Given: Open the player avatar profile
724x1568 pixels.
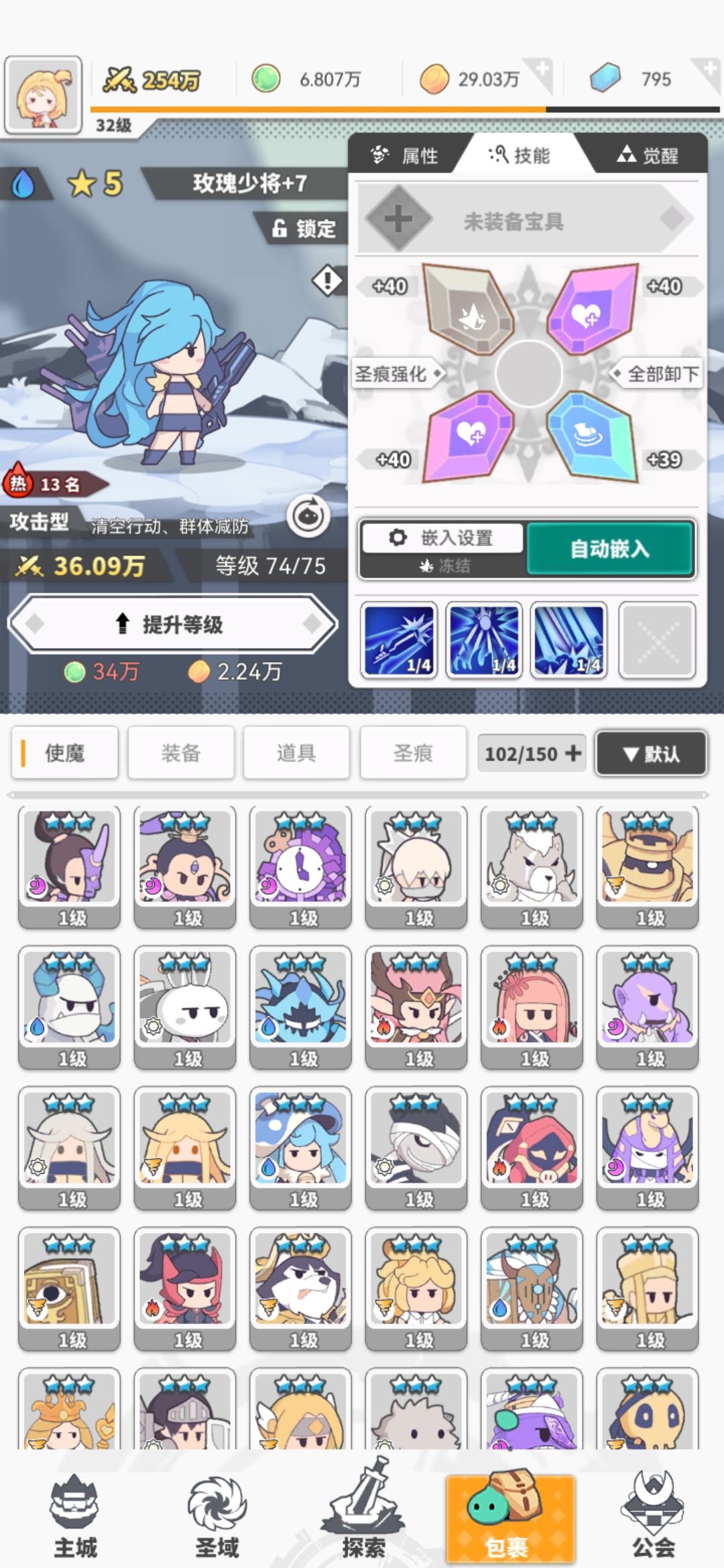Looking at the screenshot, I should (x=44, y=94).
